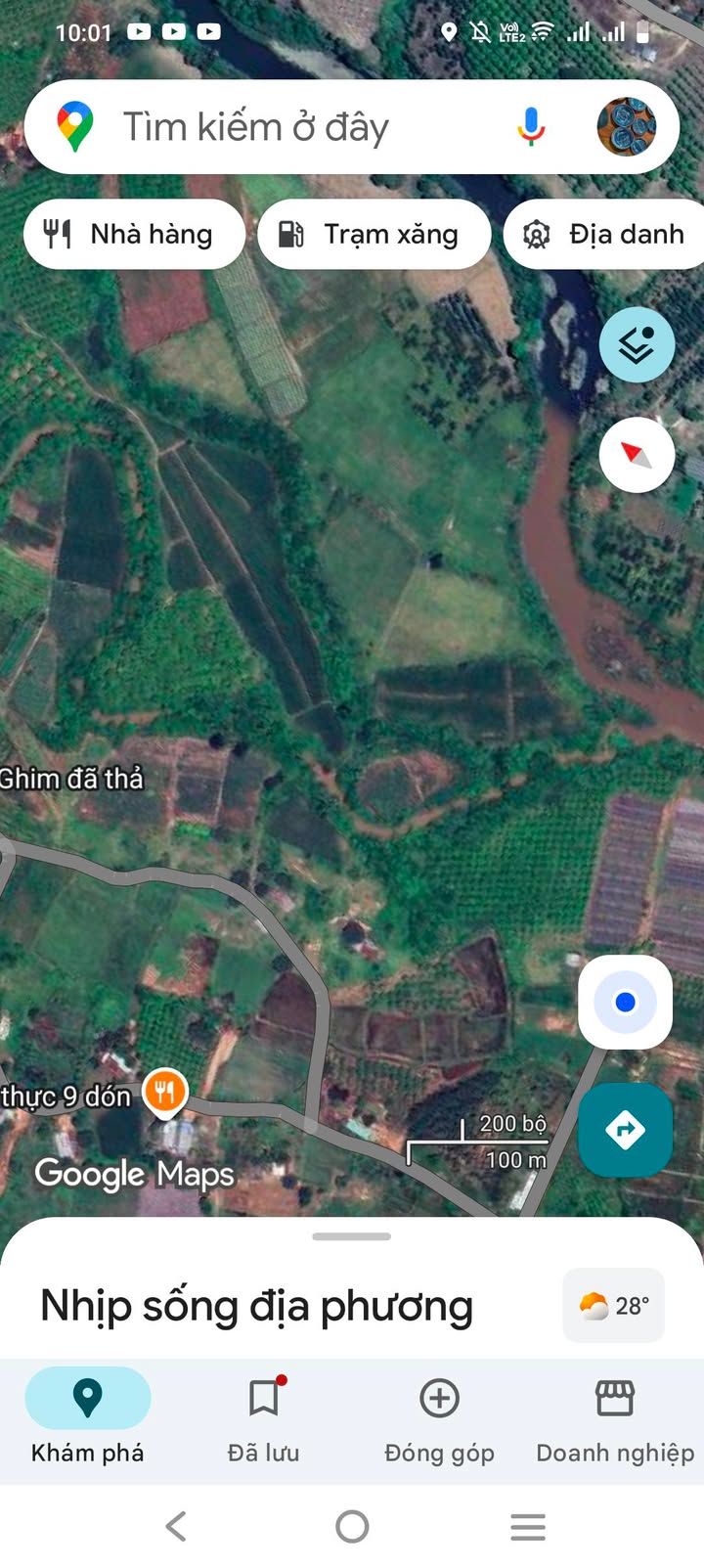
Task: View the 28° weather widget
Action: point(614,1306)
